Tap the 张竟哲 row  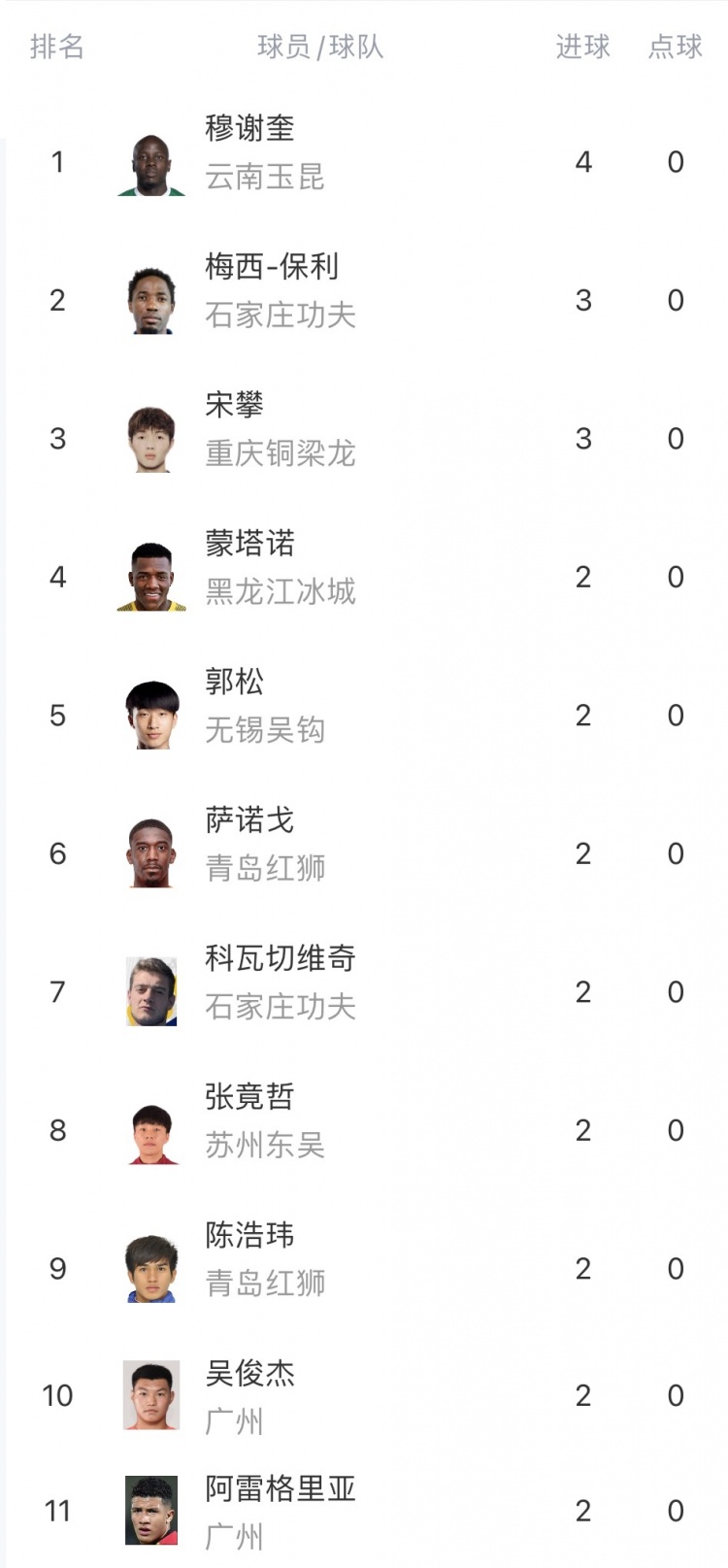point(364,1130)
